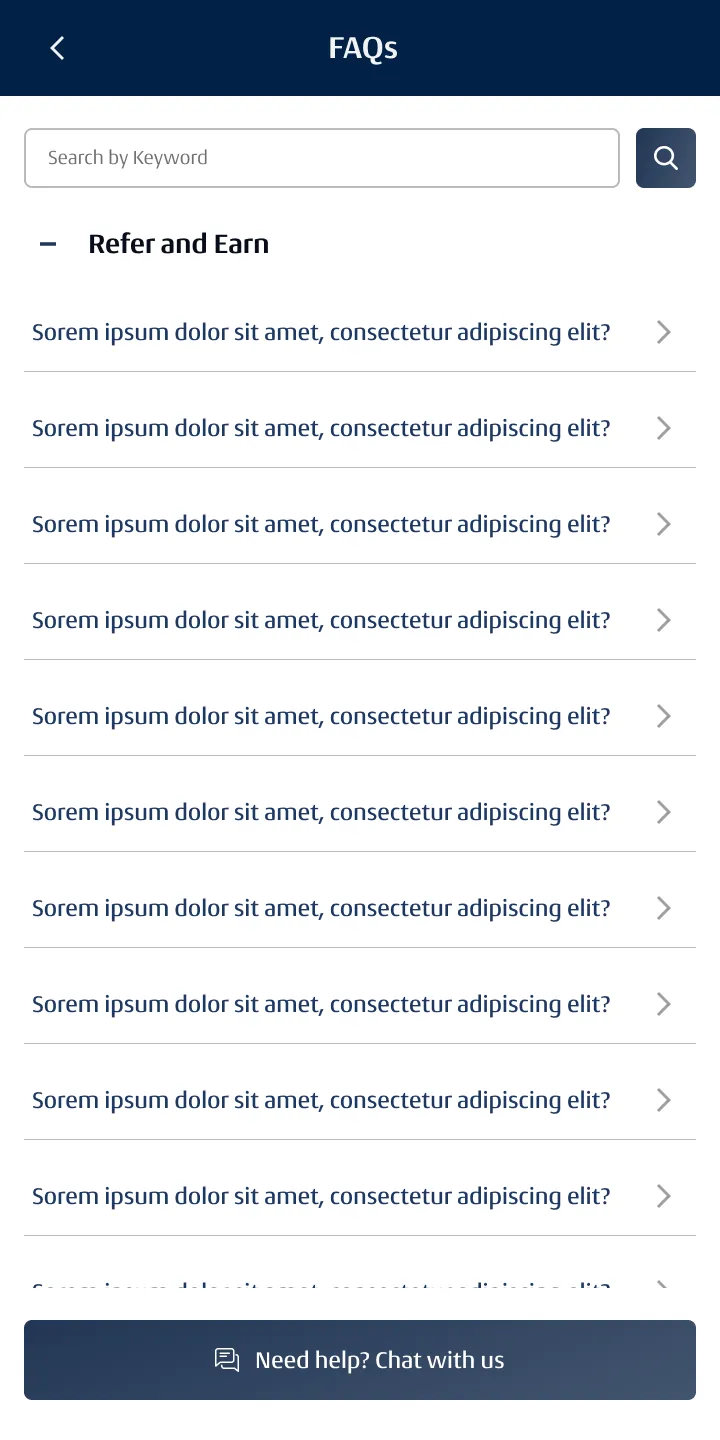The image size is (720, 1440).
Task: Start a chat via Need help? Chat with us
Action: (360, 1360)
